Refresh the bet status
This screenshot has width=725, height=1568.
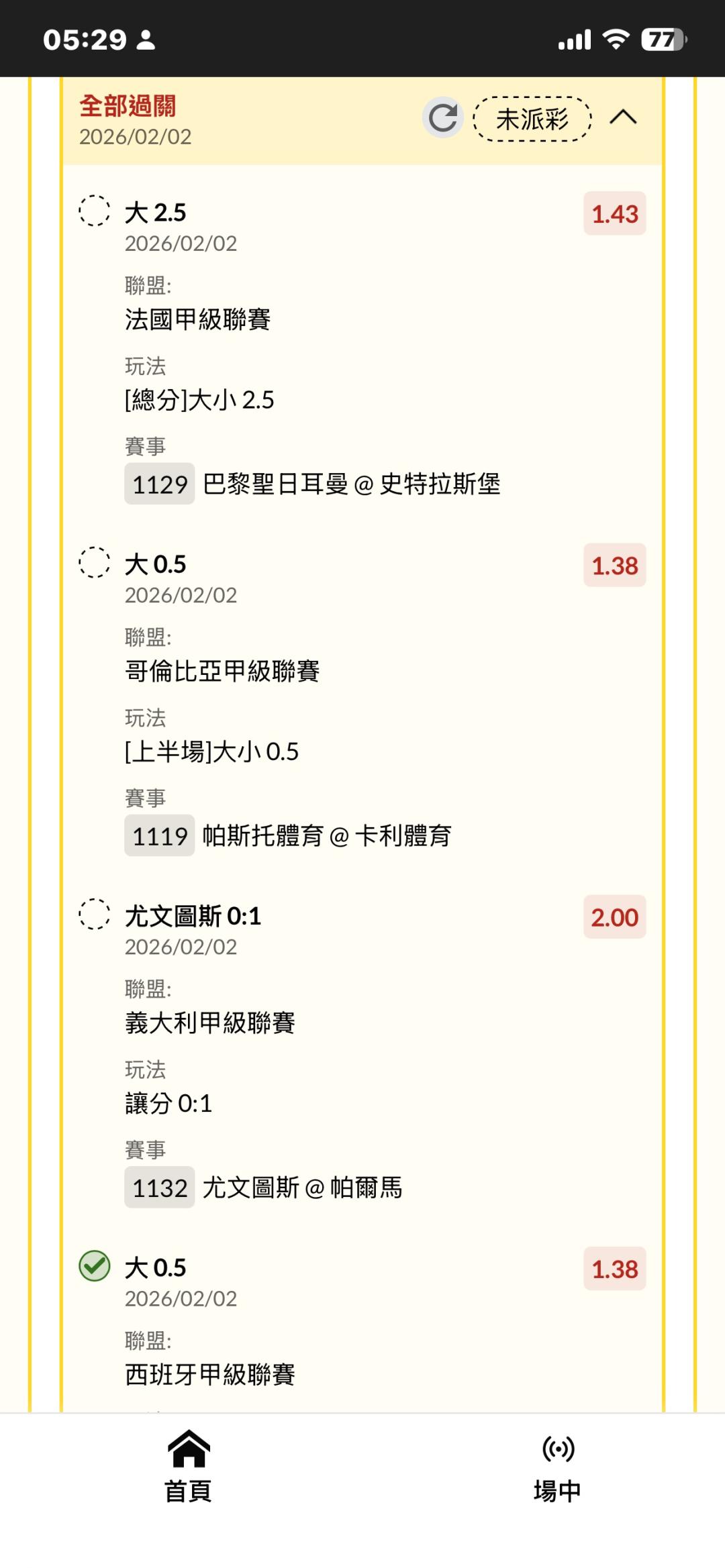tap(443, 118)
